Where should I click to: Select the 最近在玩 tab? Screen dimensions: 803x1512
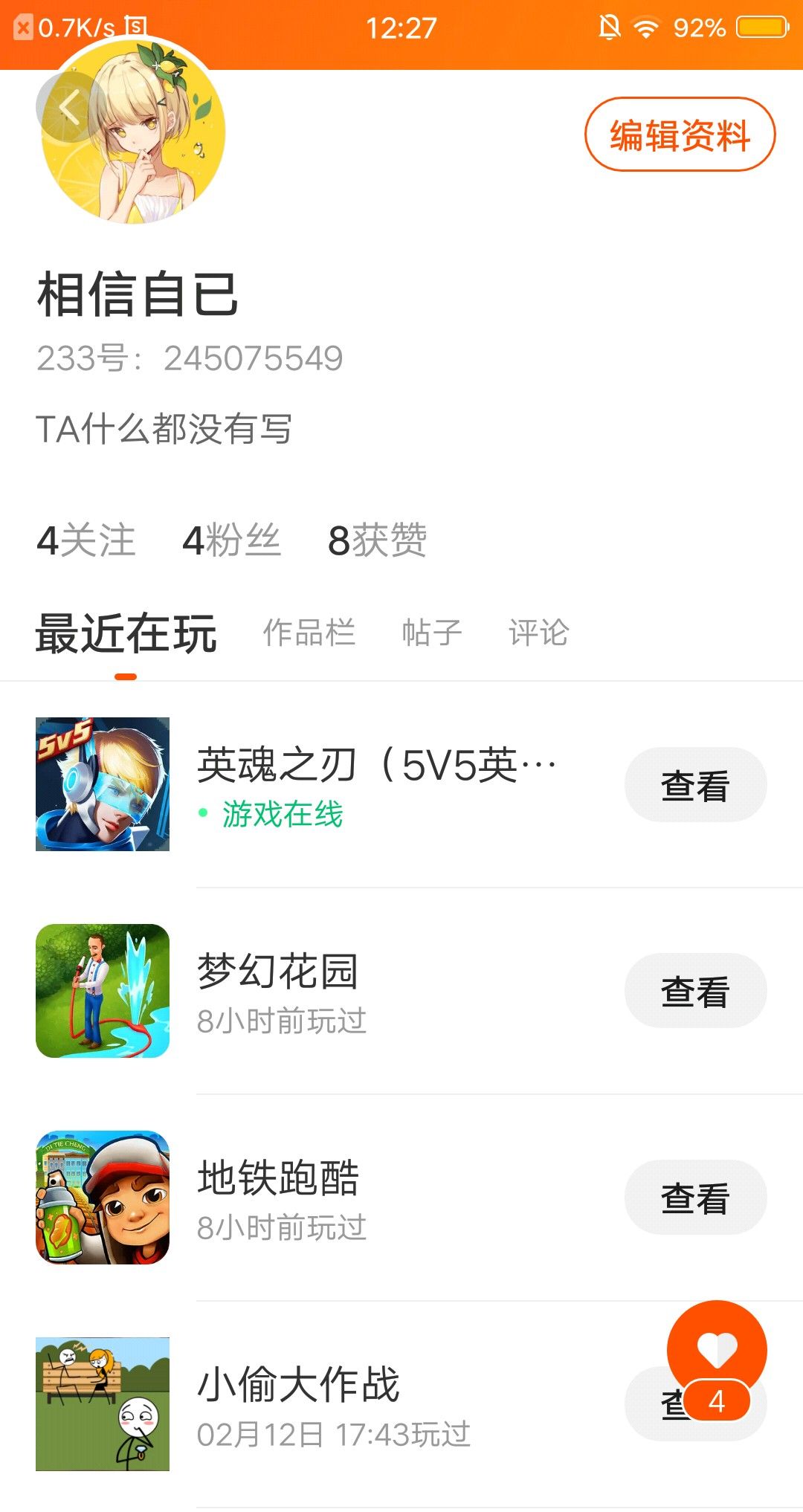coord(126,634)
